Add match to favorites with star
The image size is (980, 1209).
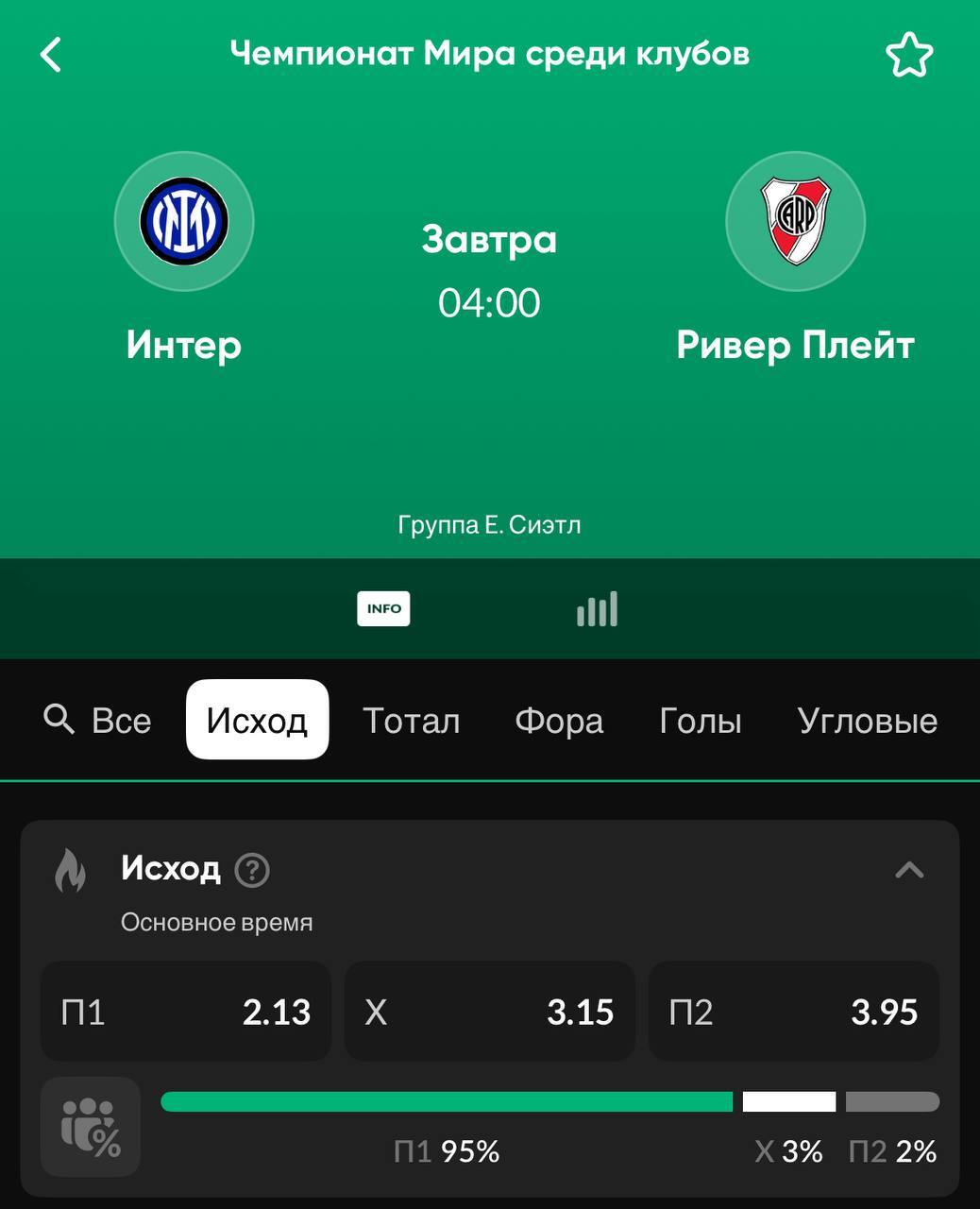908,55
